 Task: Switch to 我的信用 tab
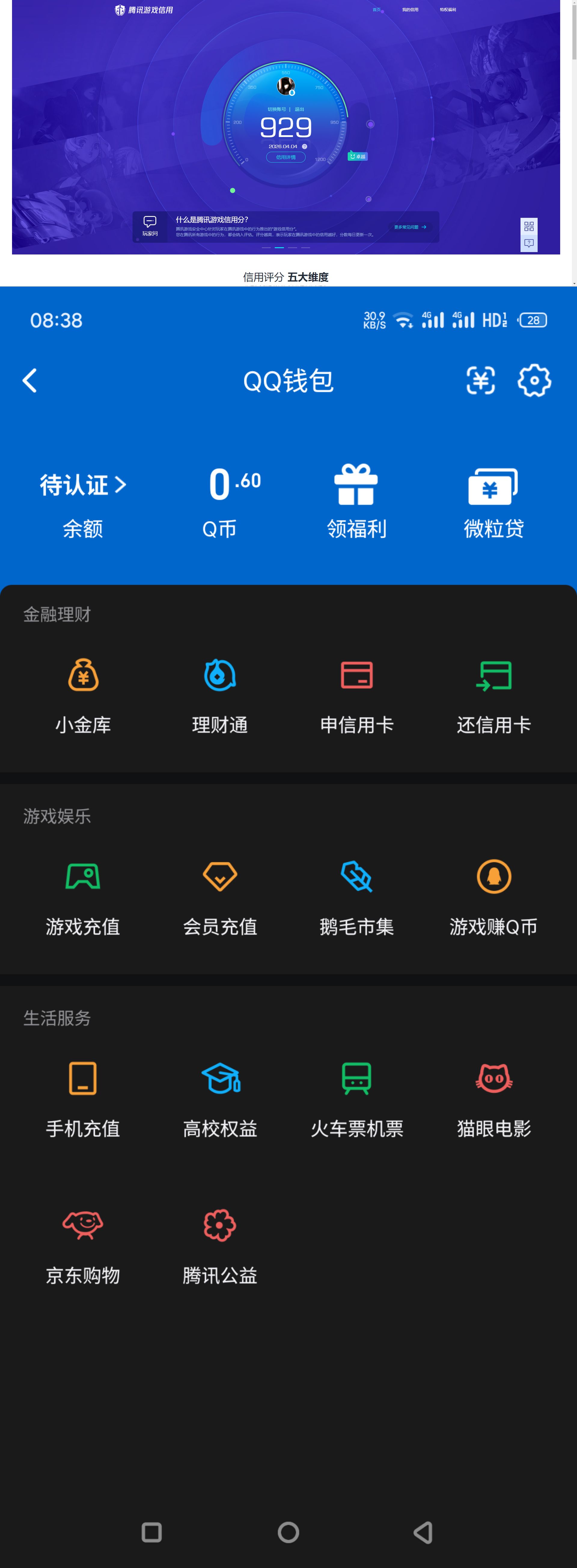tap(410, 10)
